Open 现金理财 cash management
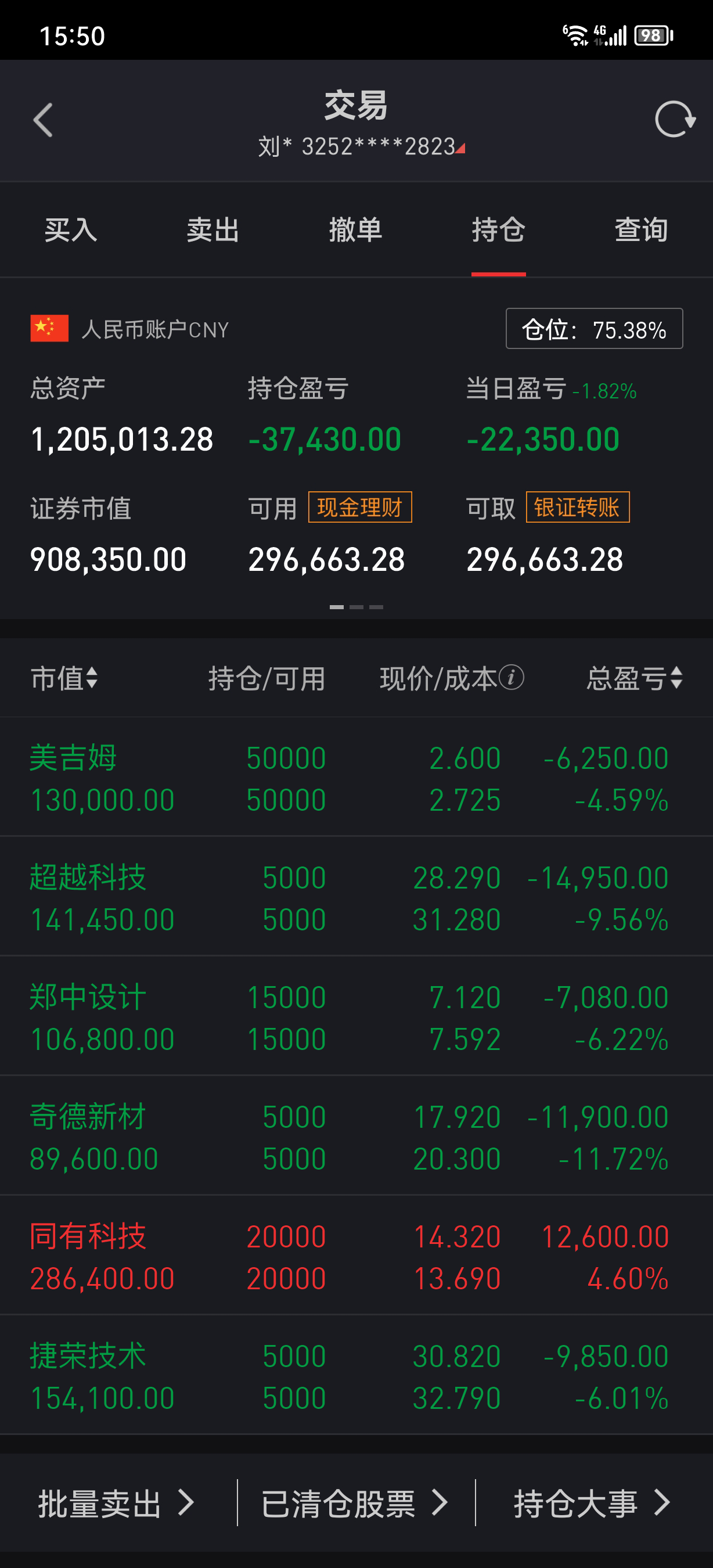Screen dimensions: 713x1568 (359, 507)
